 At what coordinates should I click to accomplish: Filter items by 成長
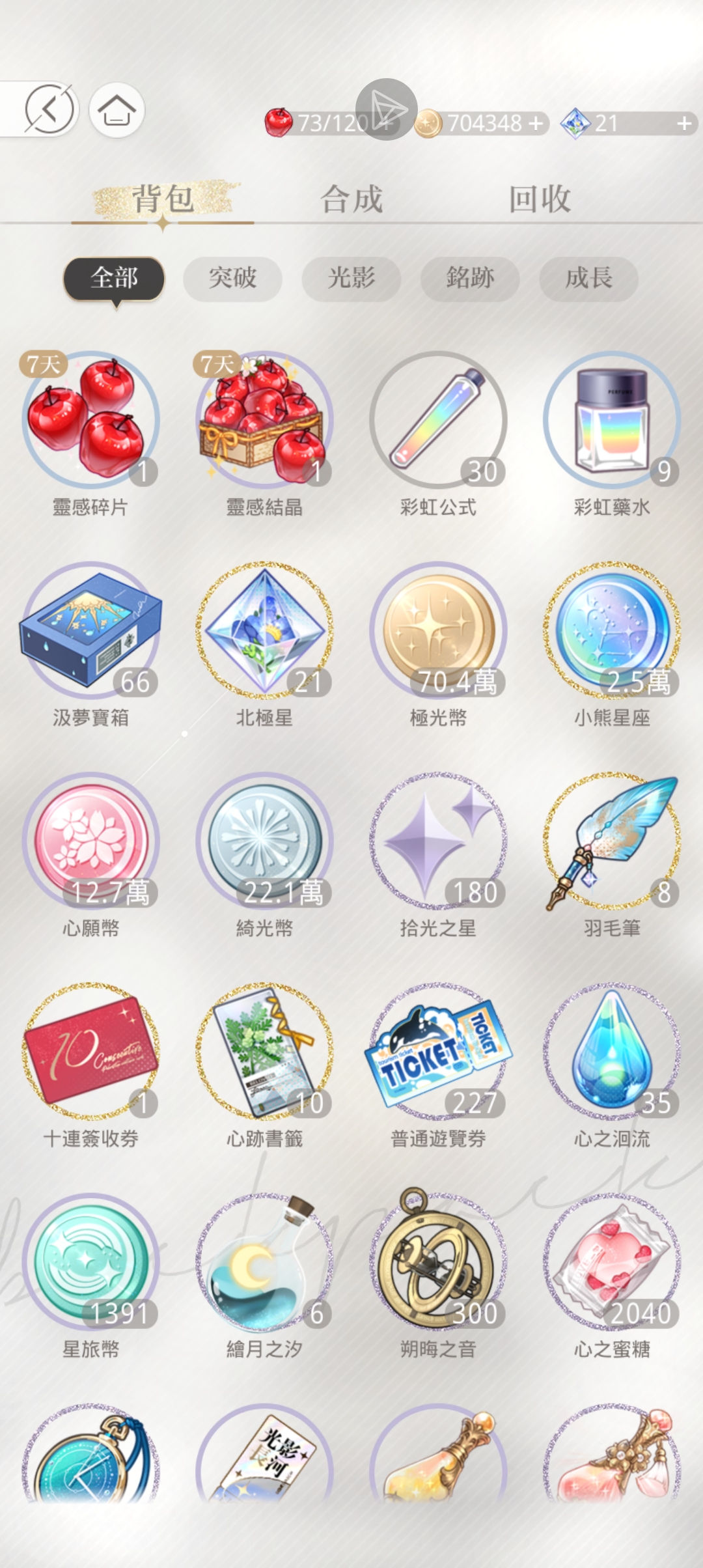[588, 279]
